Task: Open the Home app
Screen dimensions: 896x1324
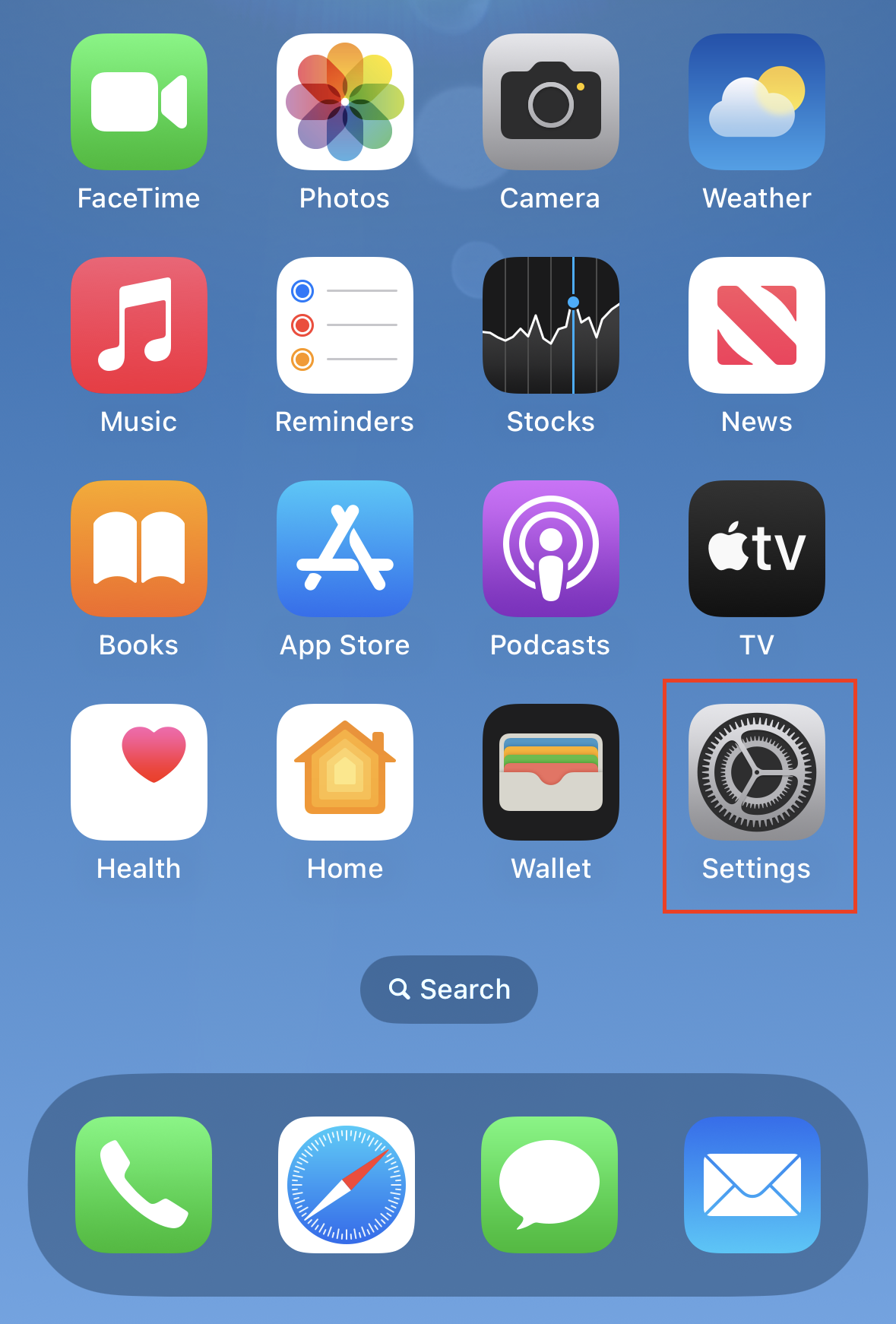Action: tap(345, 772)
